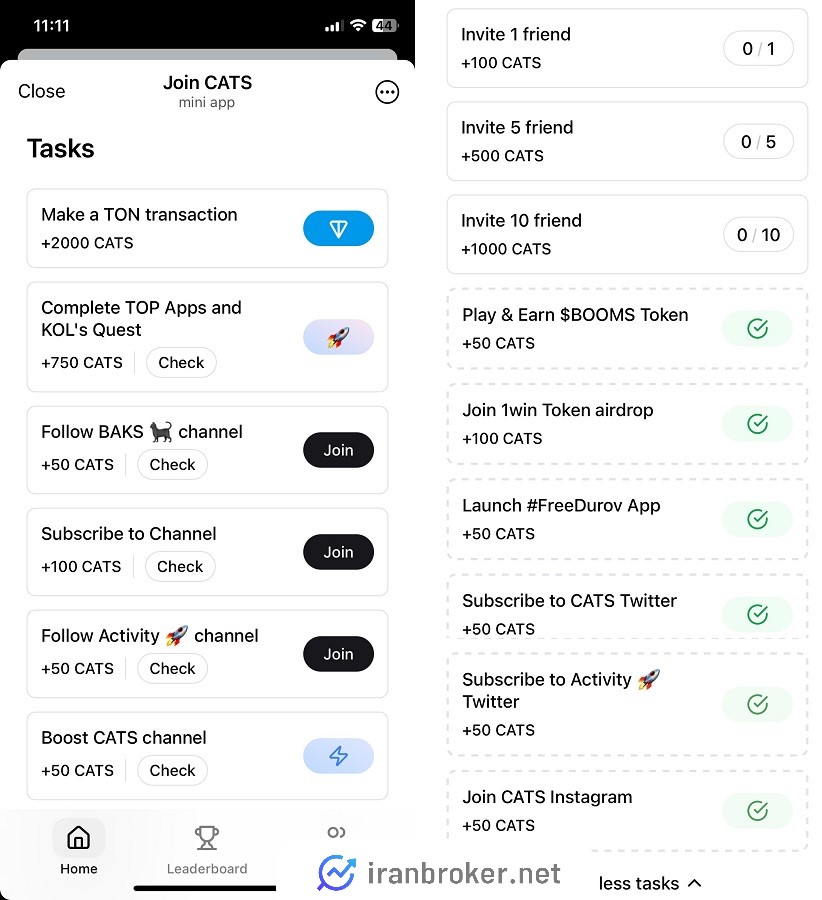Switch to the Leaderboard tab
This screenshot has width=822, height=900.
pyautogui.click(x=207, y=849)
